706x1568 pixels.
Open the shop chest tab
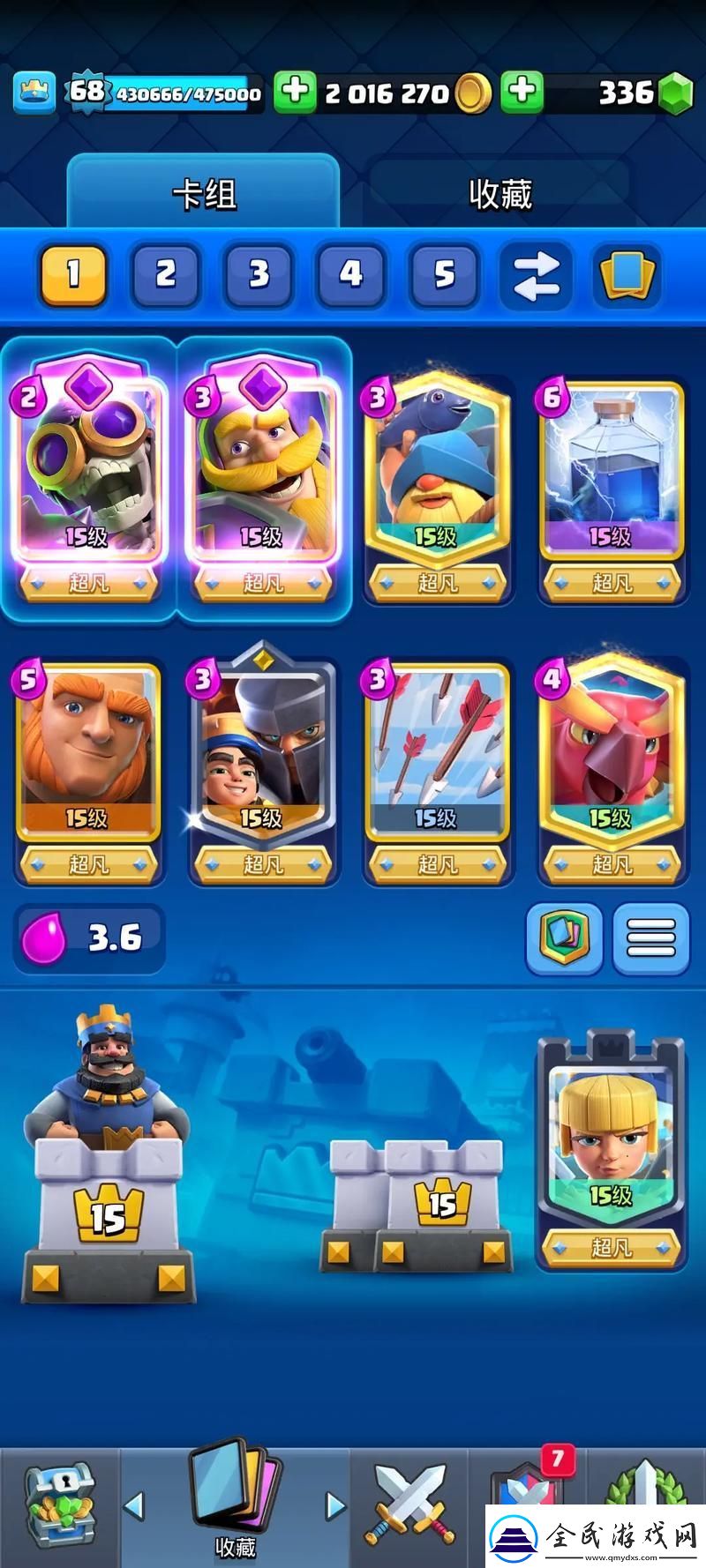click(58, 1506)
